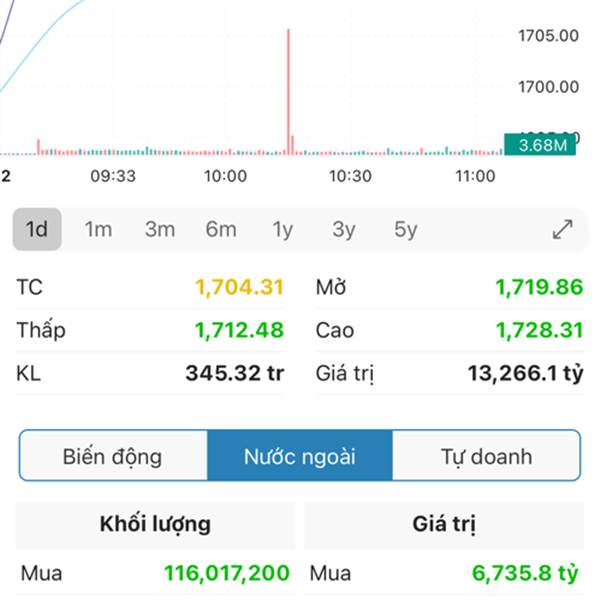Select the Nước ngoài tab

click(299, 457)
